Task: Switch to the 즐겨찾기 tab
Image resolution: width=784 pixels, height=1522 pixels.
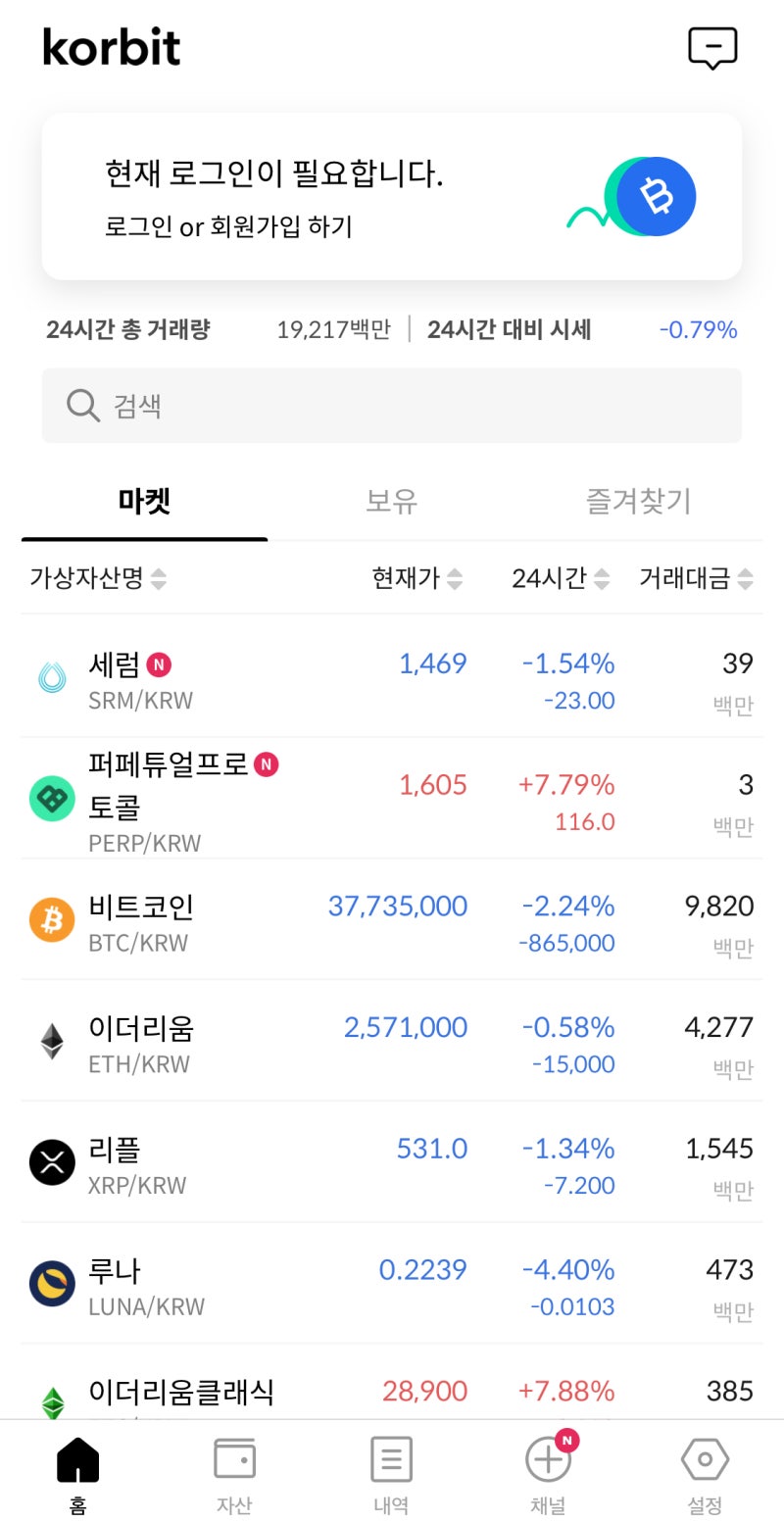Action: tap(638, 501)
